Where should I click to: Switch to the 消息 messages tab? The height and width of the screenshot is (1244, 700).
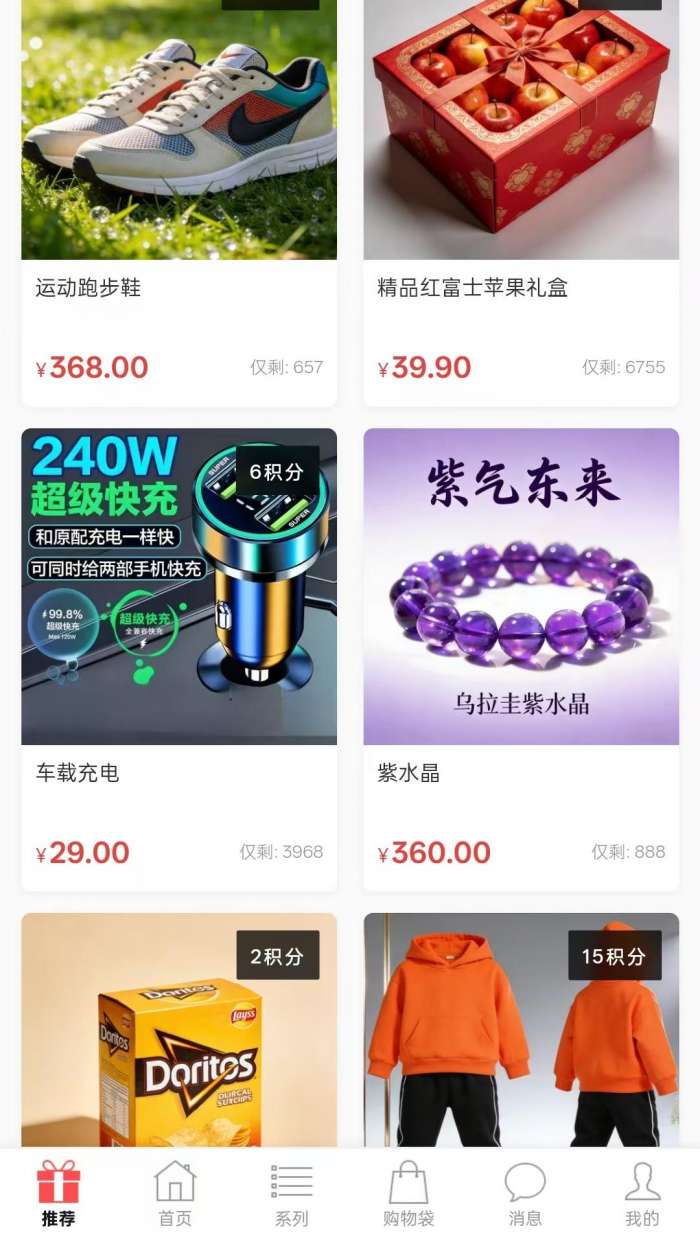(525, 1194)
